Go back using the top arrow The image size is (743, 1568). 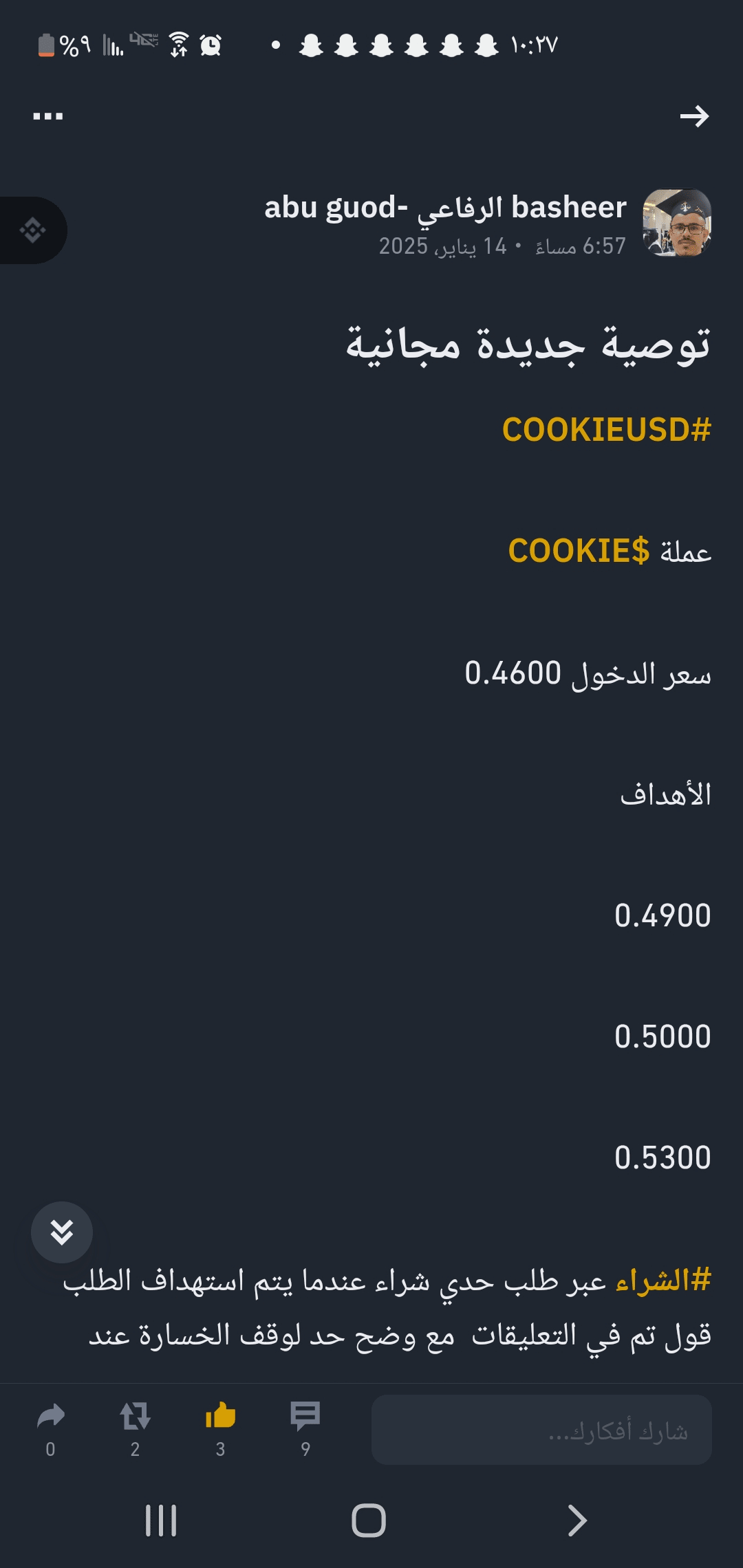point(694,116)
